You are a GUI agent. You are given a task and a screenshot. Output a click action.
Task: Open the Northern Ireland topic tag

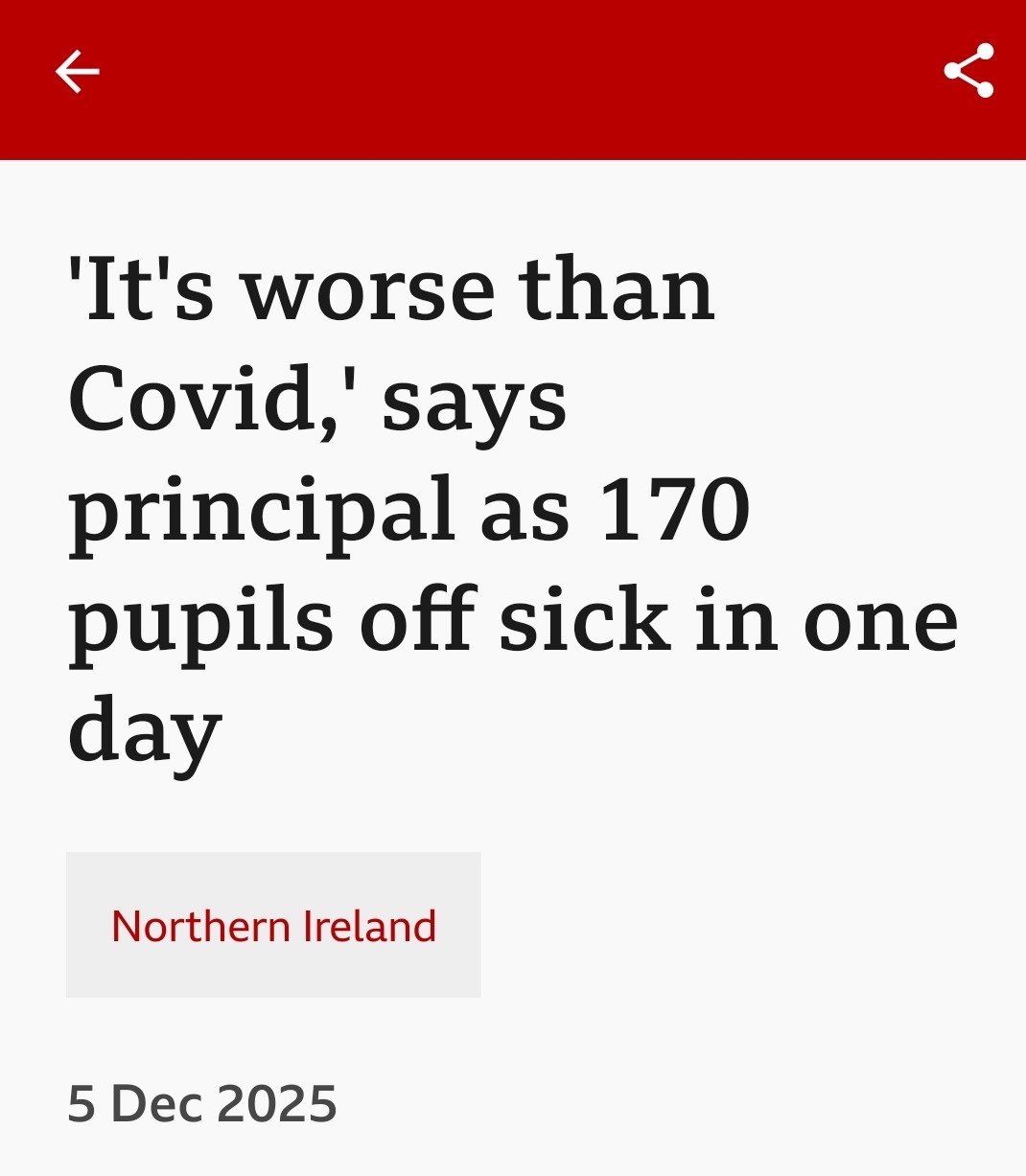tap(273, 925)
